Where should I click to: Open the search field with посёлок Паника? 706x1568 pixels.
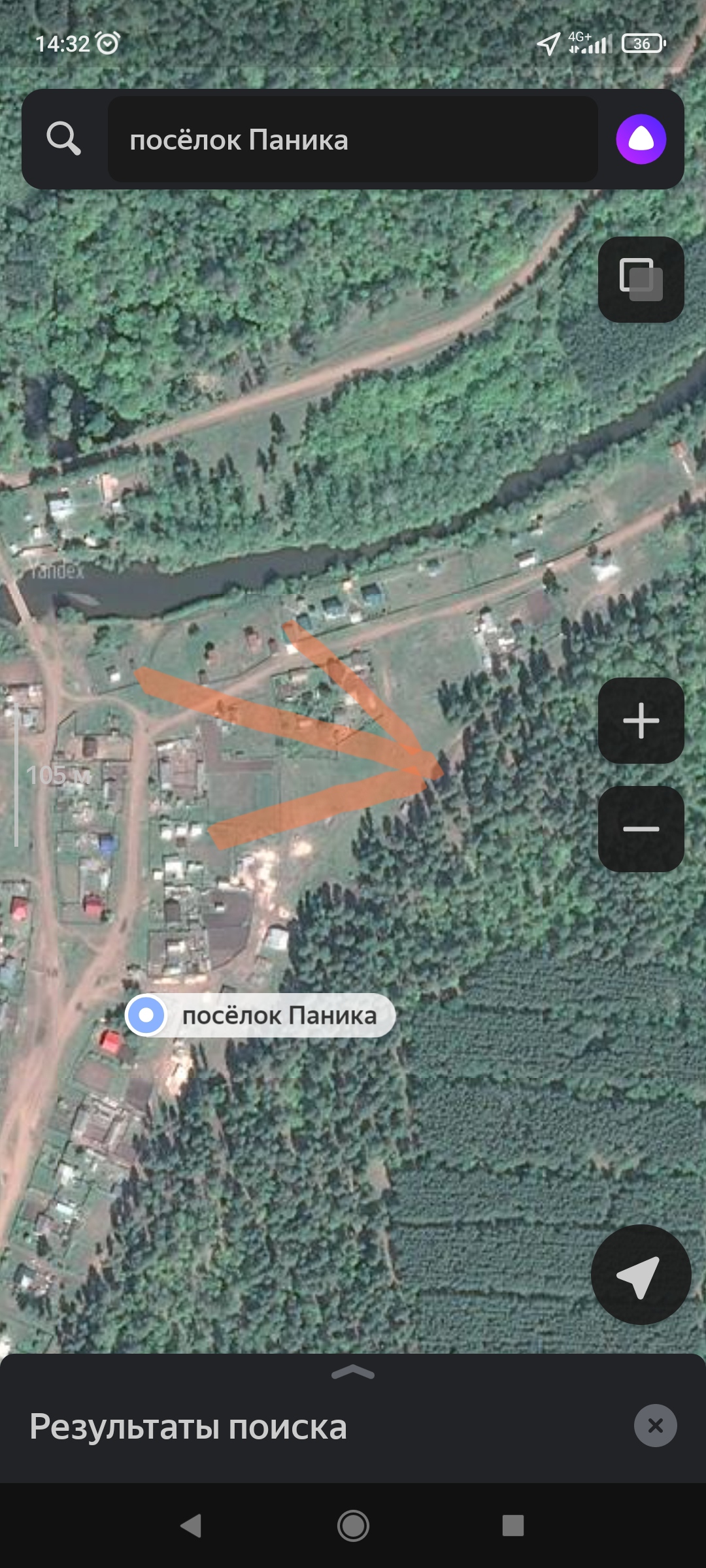click(353, 139)
